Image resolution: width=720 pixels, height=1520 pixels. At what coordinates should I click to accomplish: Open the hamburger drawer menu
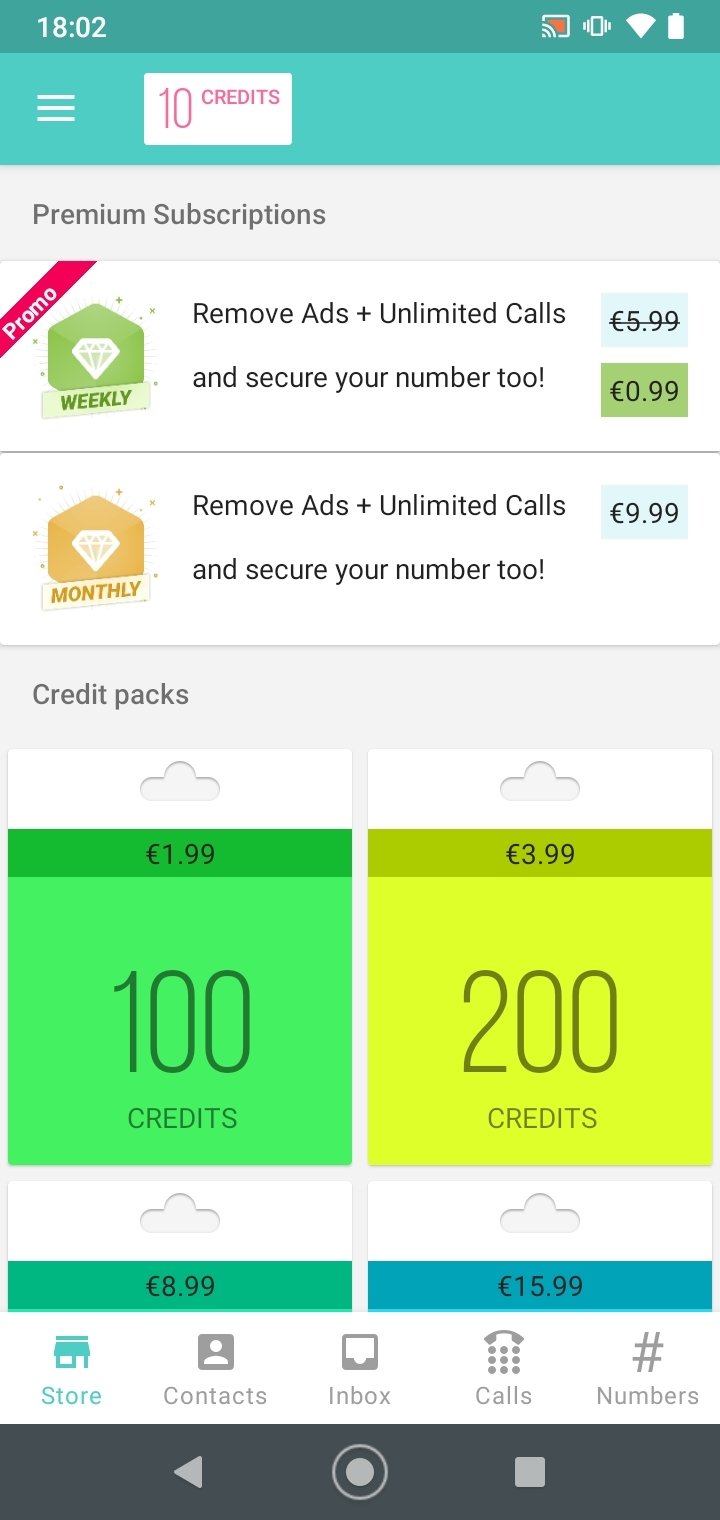(x=56, y=108)
